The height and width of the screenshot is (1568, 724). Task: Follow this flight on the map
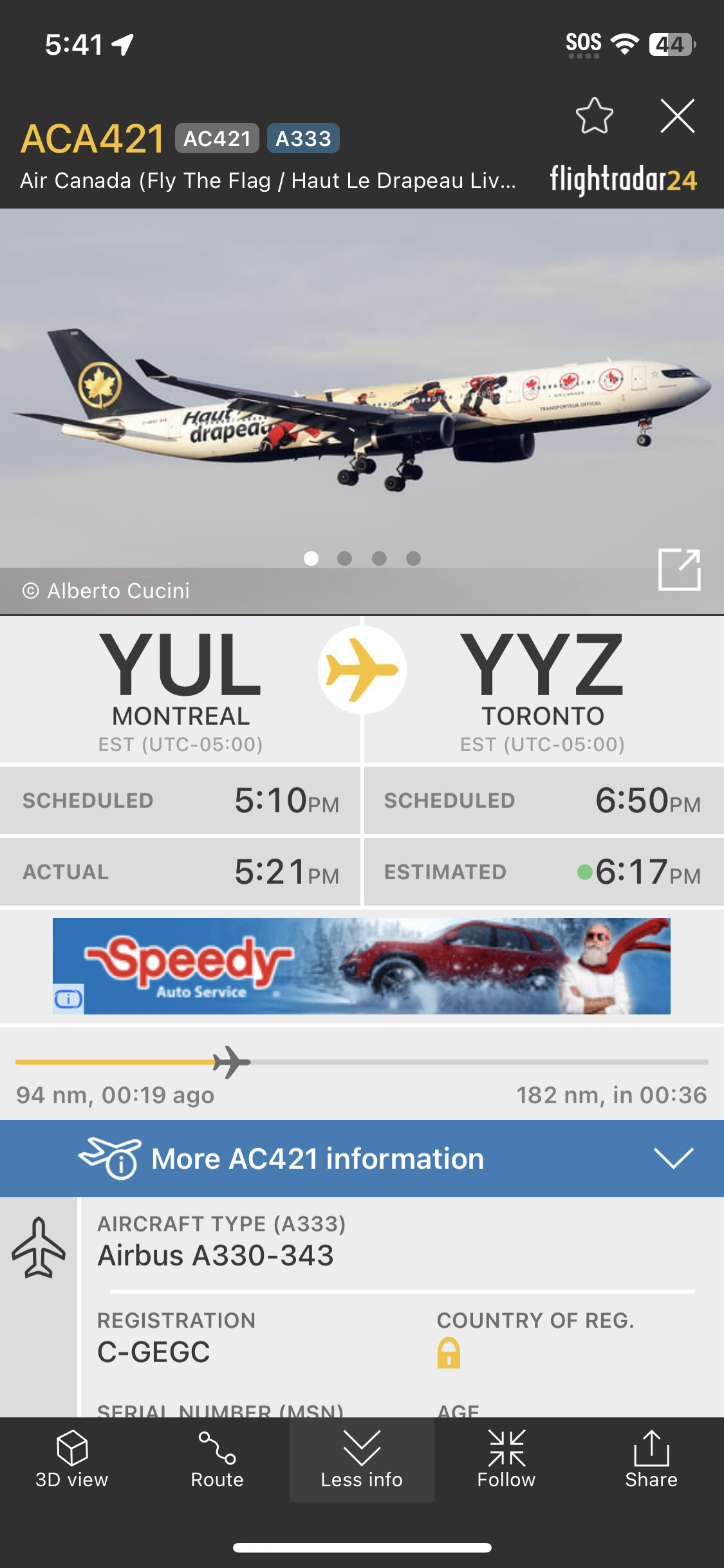[506, 1460]
